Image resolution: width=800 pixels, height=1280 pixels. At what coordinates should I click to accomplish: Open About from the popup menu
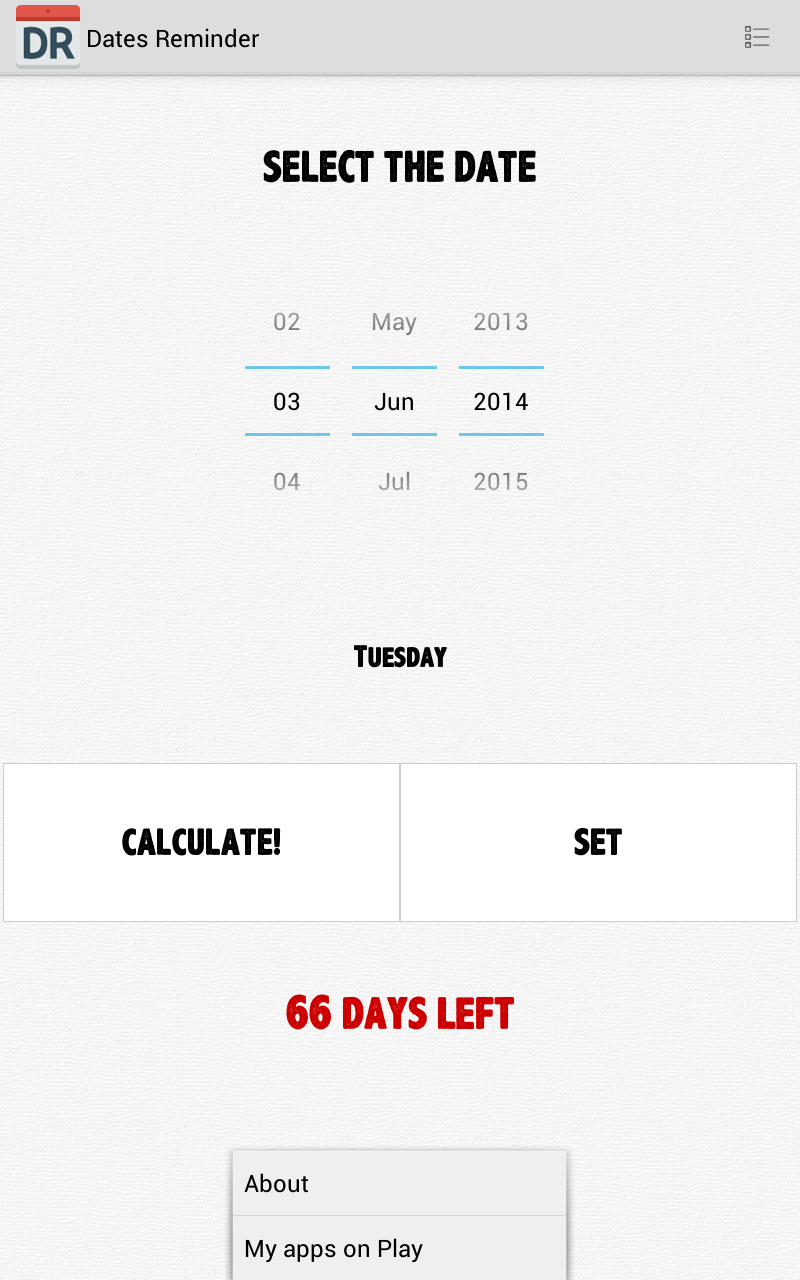(400, 1183)
